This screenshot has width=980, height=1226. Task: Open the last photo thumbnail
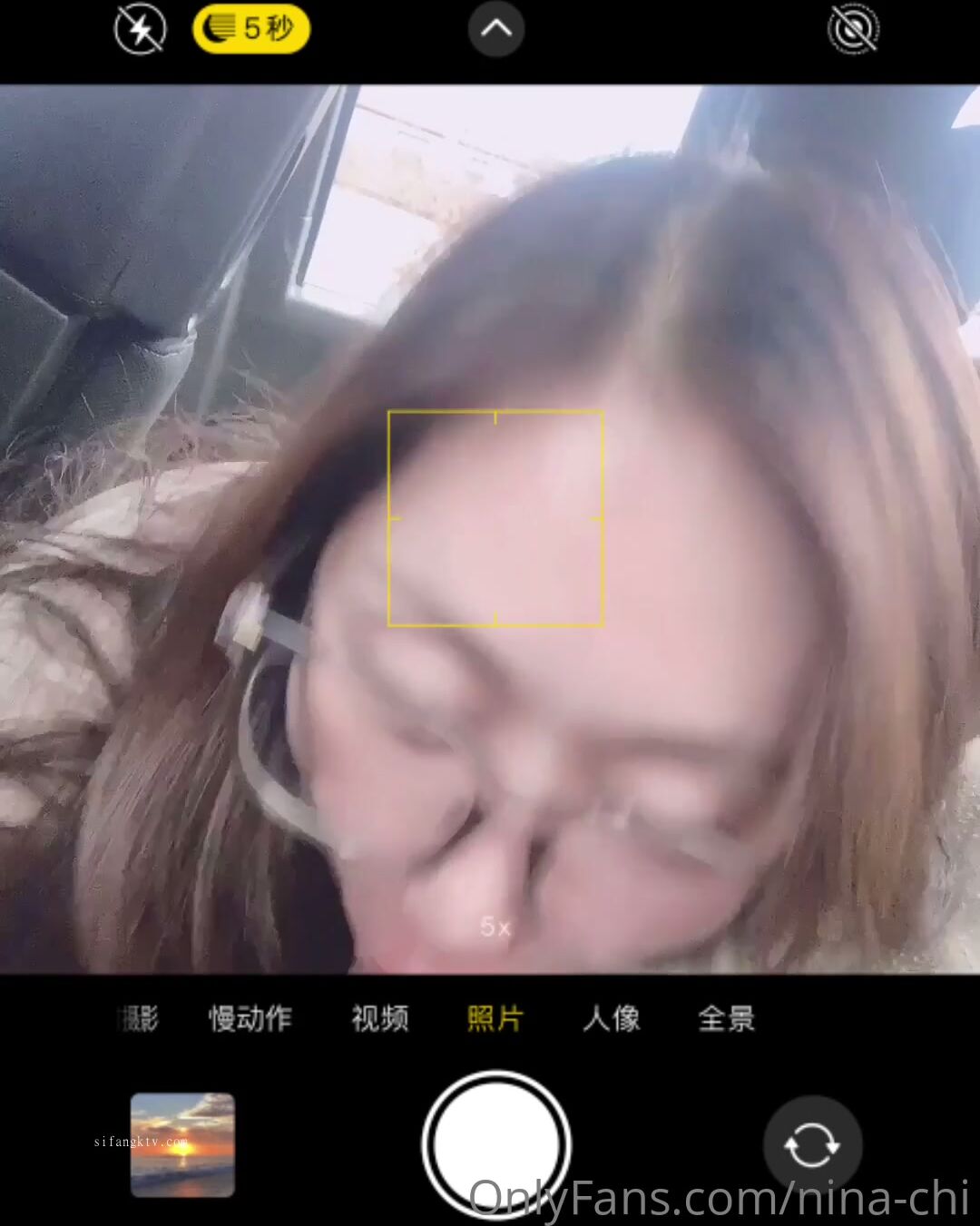(182, 1145)
